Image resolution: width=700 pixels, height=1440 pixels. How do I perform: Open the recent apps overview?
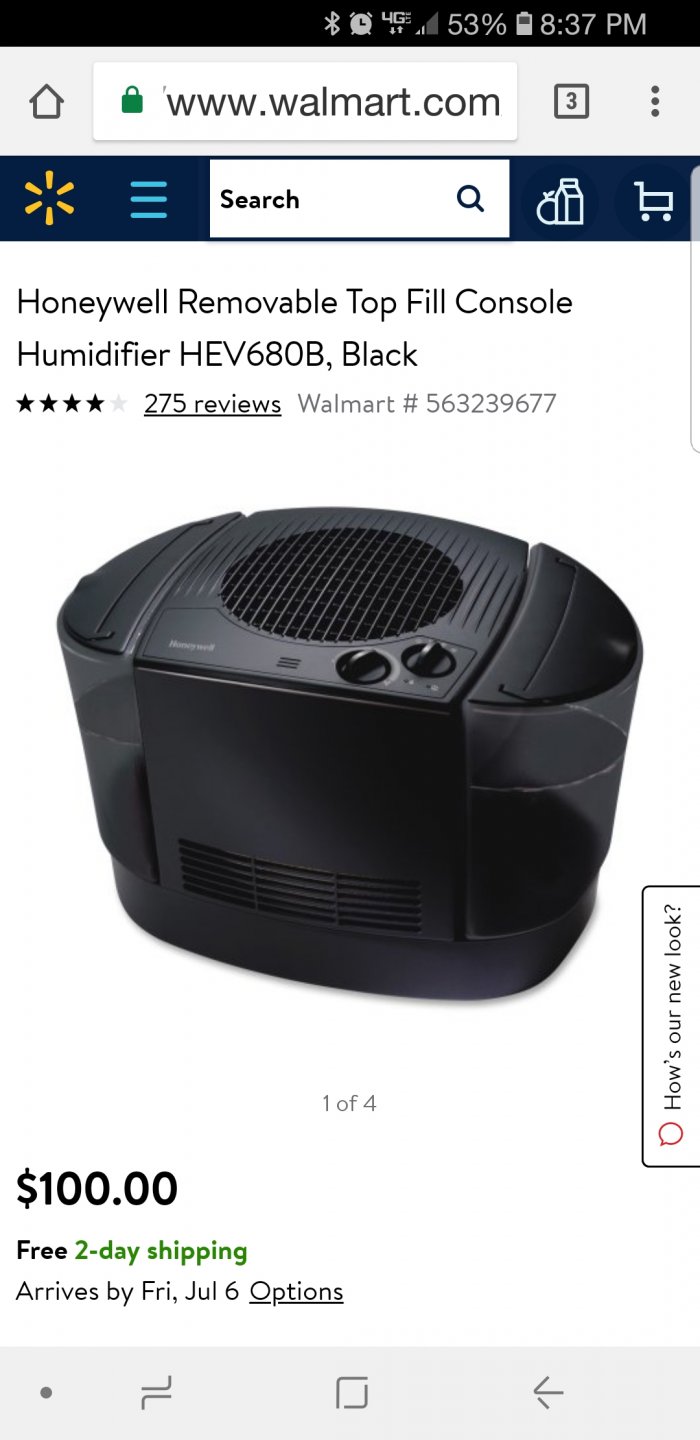click(156, 1392)
